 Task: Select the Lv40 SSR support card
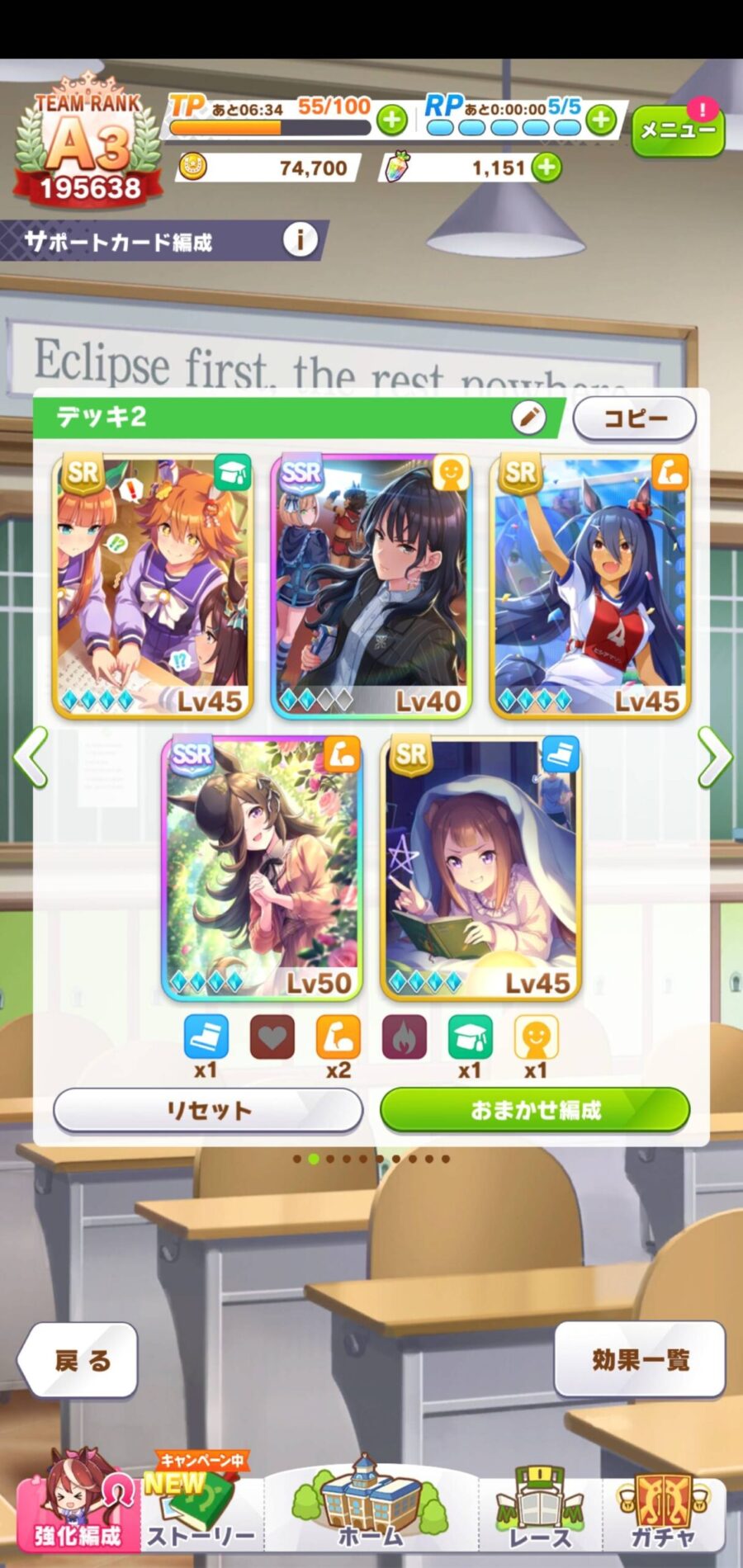371,586
